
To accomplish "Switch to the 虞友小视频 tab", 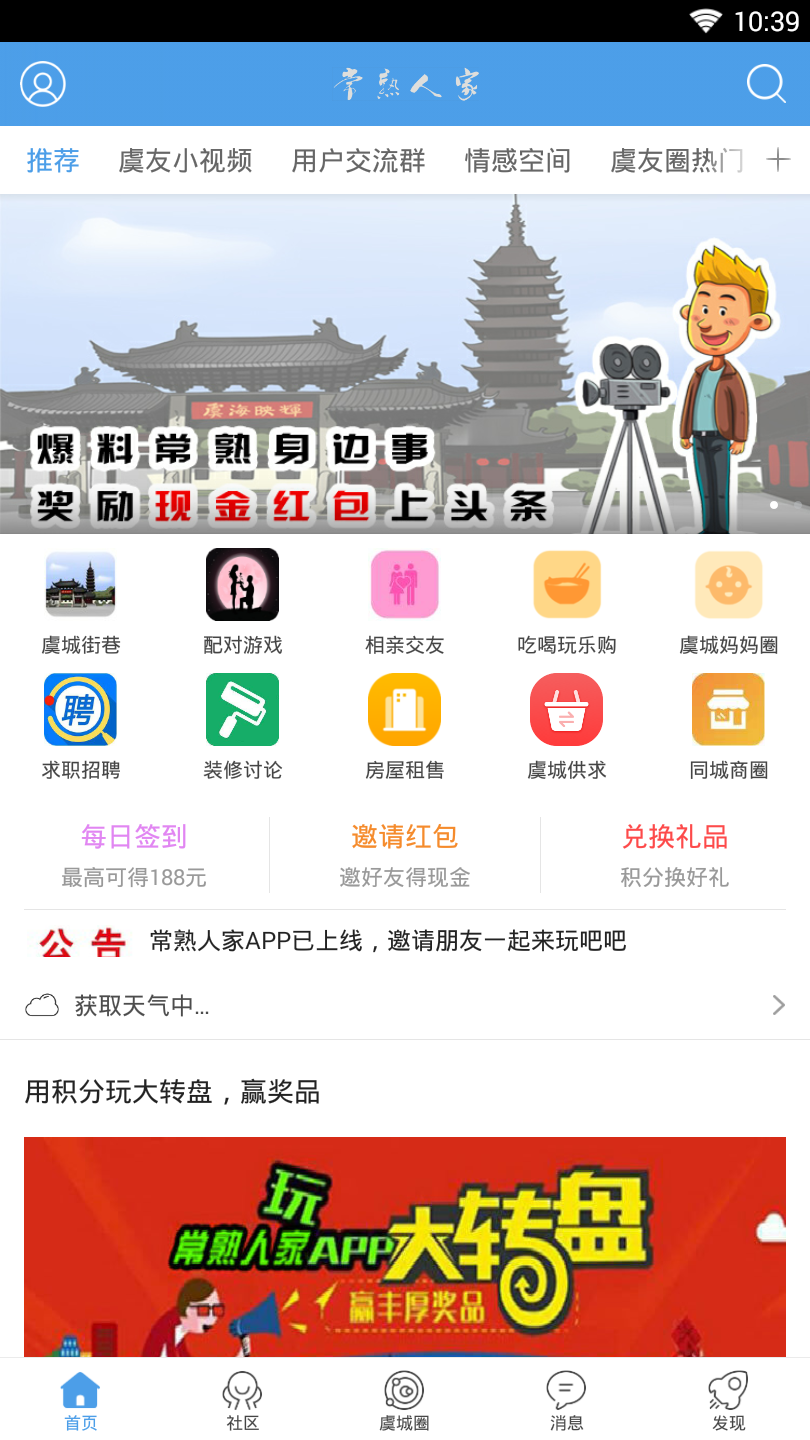I will (x=185, y=160).
